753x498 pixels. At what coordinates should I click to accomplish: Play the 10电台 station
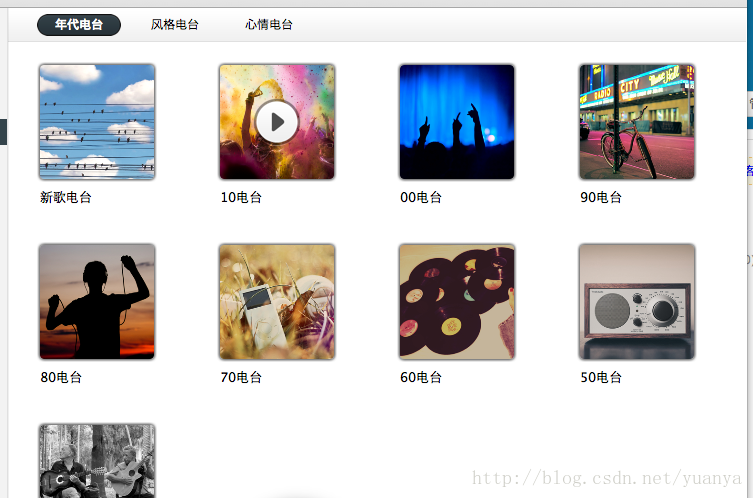[x=277, y=122]
